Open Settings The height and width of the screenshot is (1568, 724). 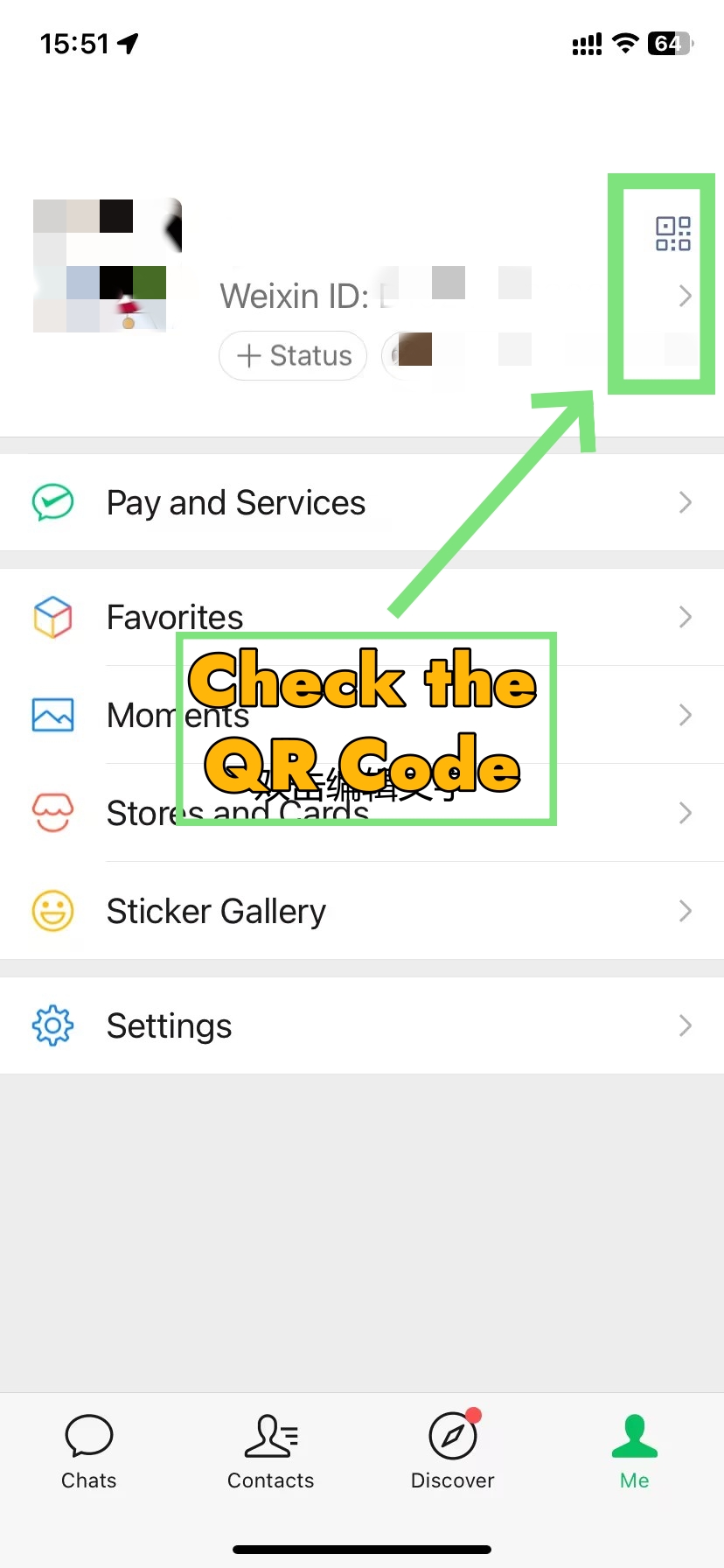(362, 1025)
